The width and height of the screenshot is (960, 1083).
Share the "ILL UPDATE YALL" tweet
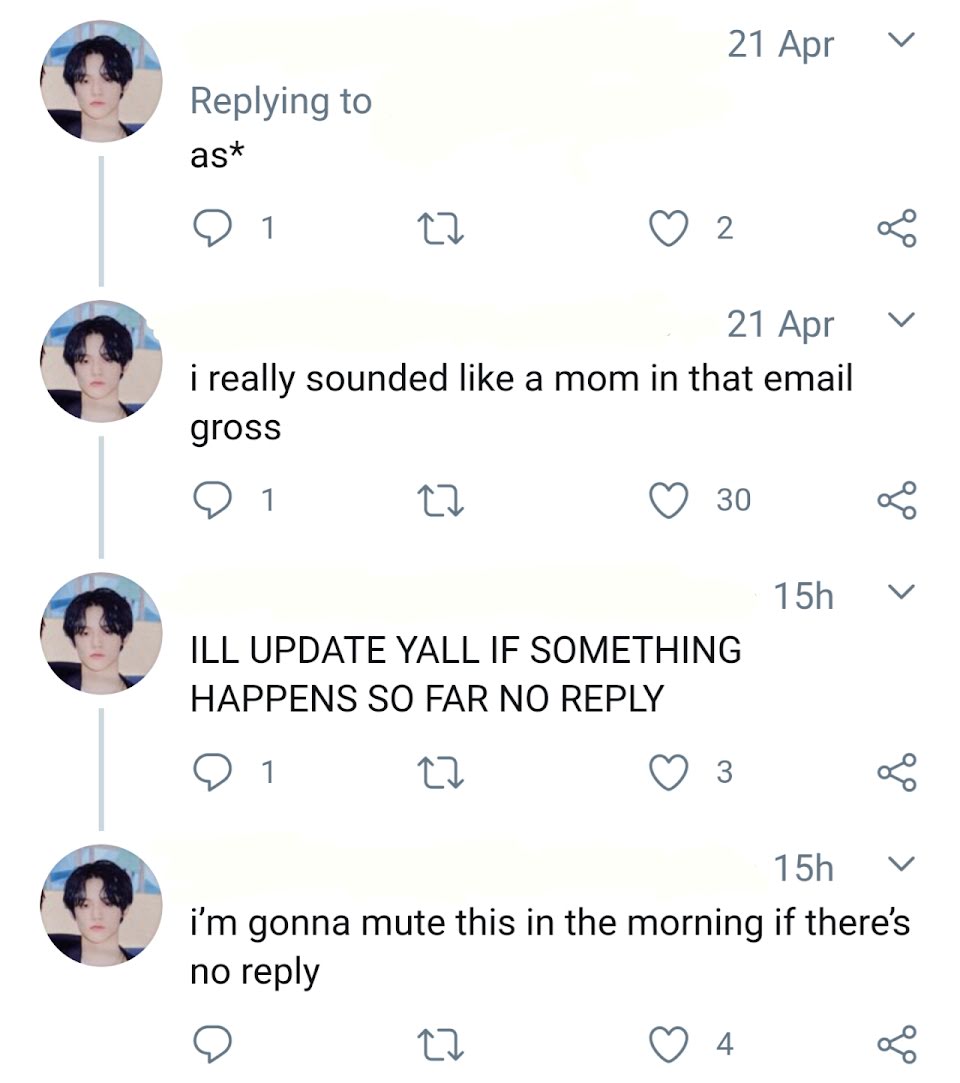896,772
